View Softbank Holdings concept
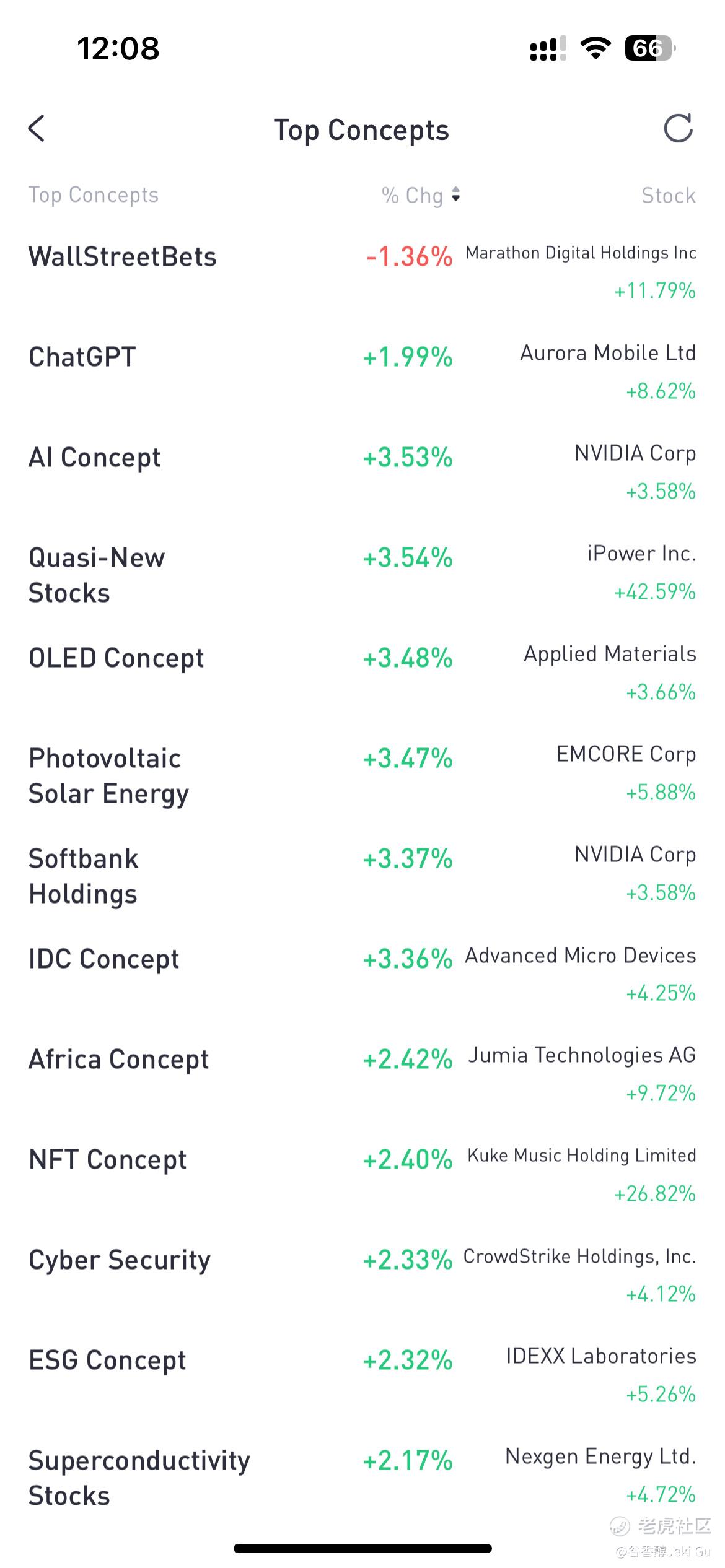 [x=362, y=874]
